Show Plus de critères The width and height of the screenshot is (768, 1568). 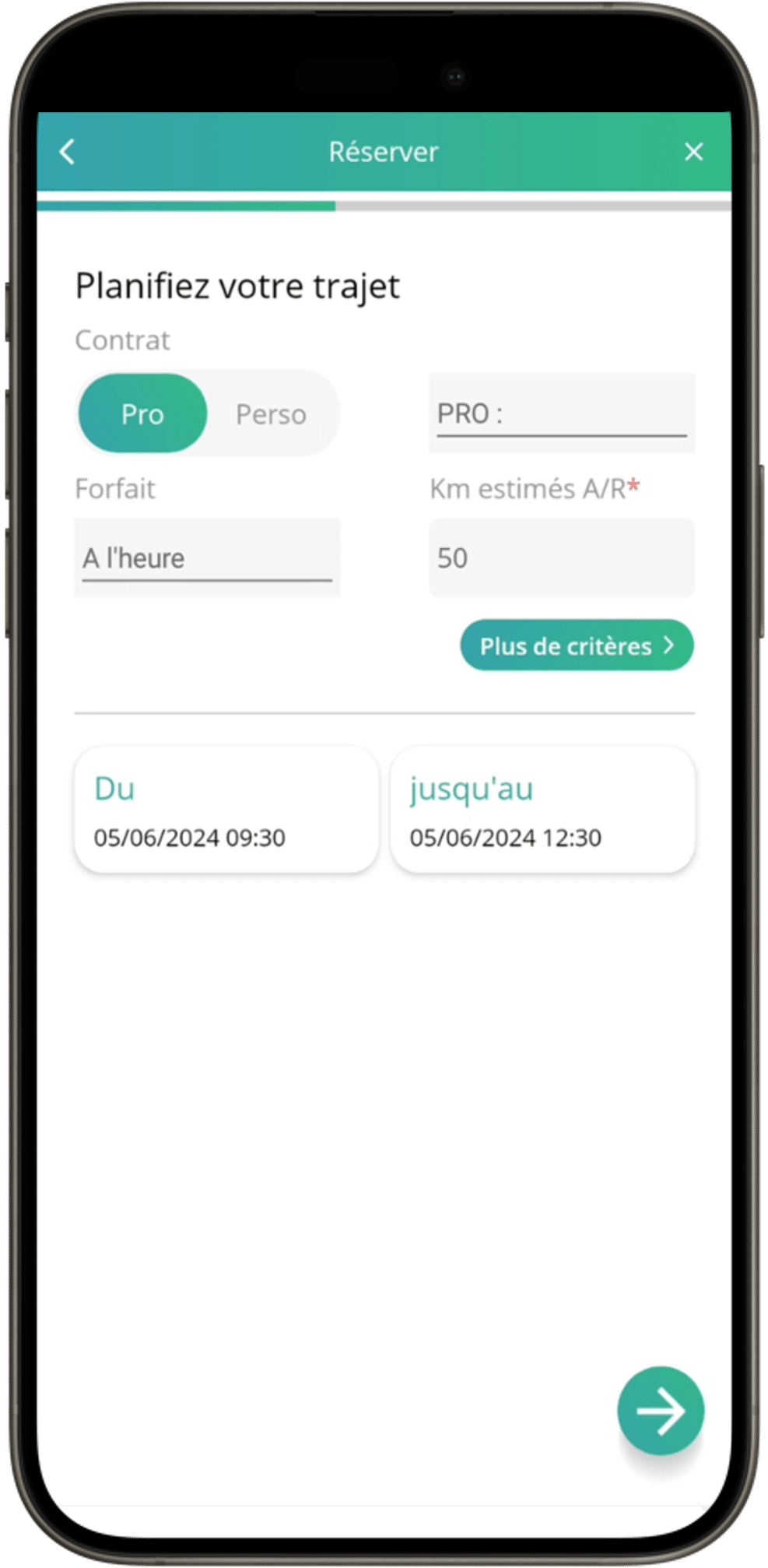pyautogui.click(x=577, y=645)
